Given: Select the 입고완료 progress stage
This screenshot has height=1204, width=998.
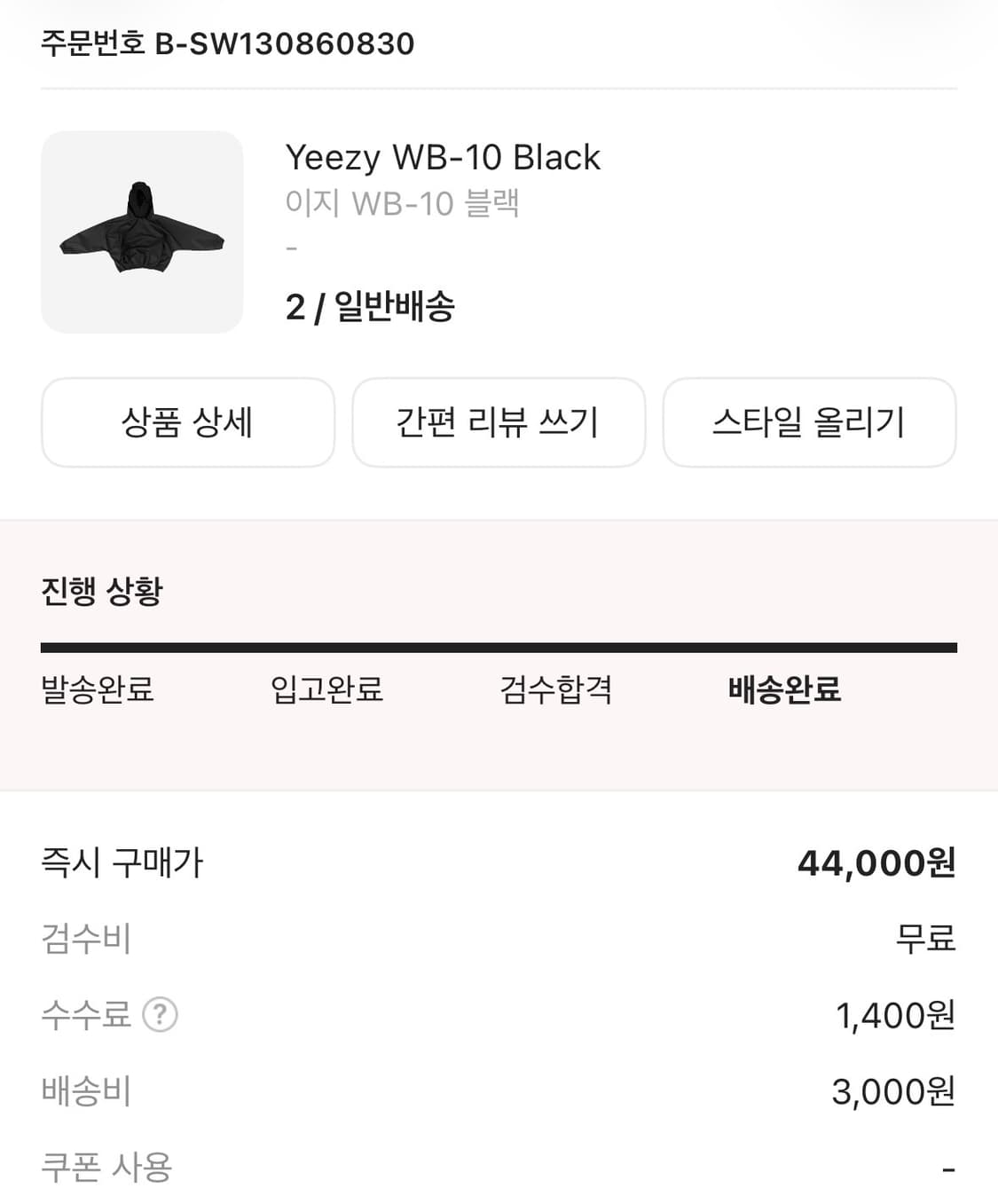Looking at the screenshot, I should 327,691.
